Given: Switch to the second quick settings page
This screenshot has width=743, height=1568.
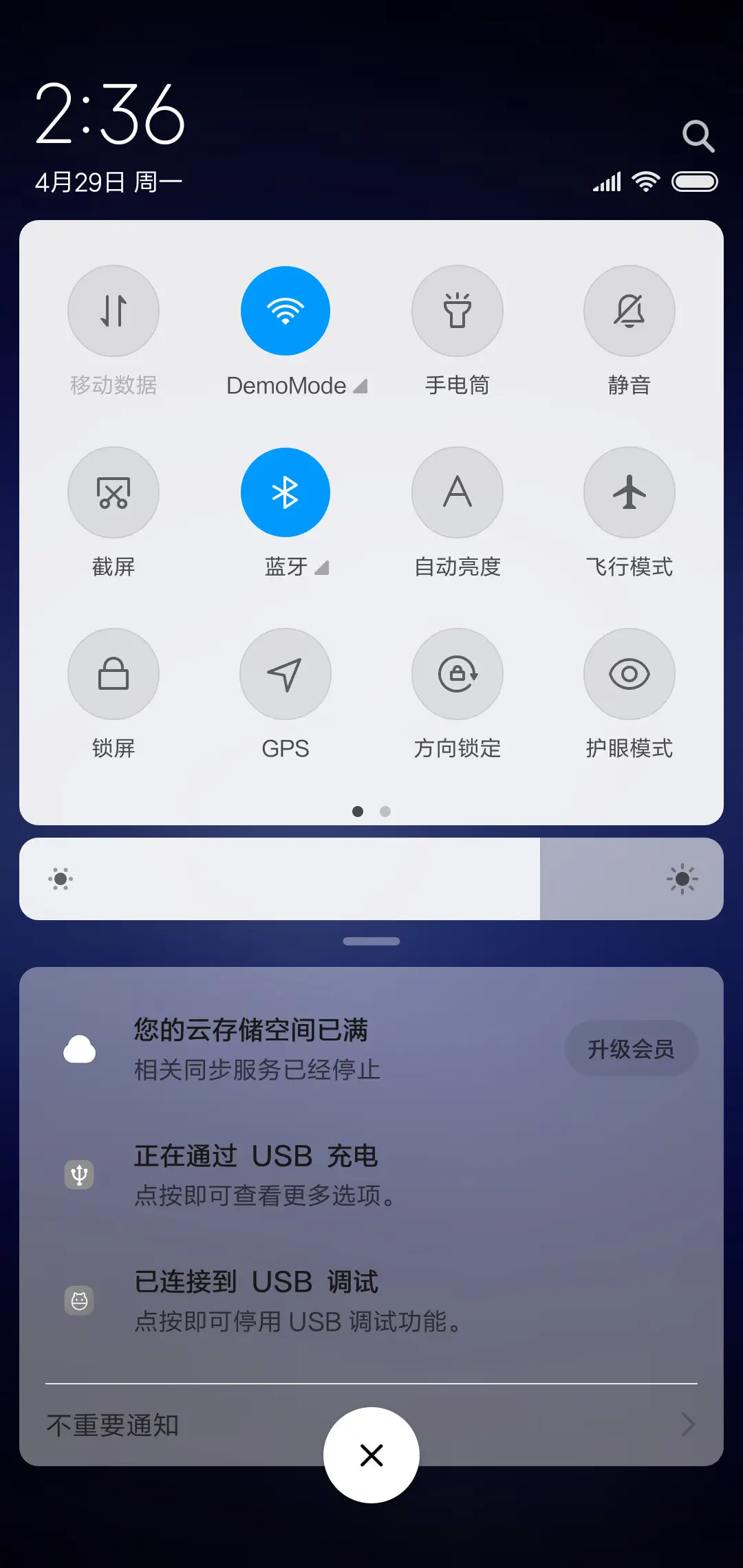Looking at the screenshot, I should [385, 812].
